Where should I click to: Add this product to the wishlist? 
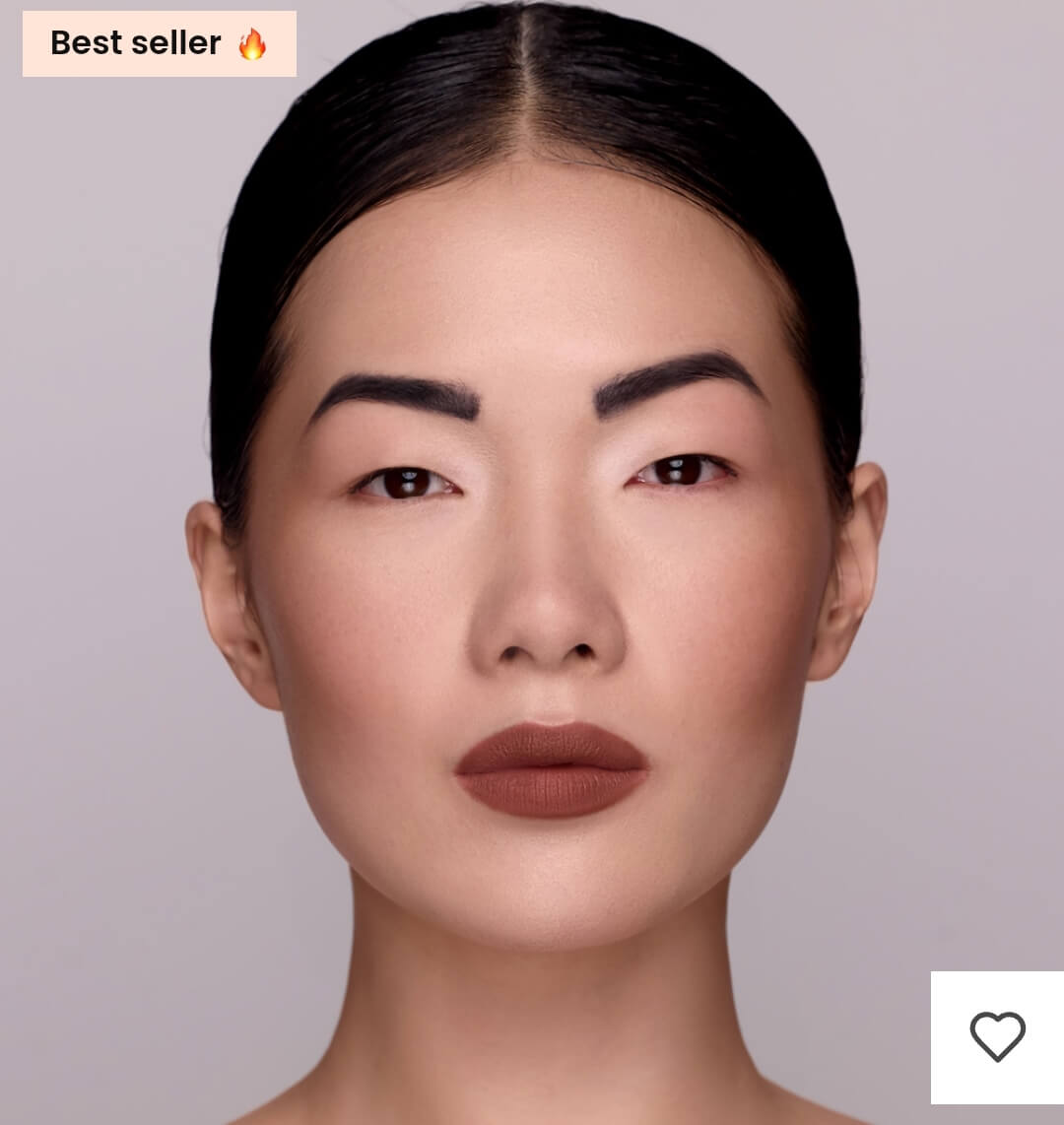(x=997, y=1037)
